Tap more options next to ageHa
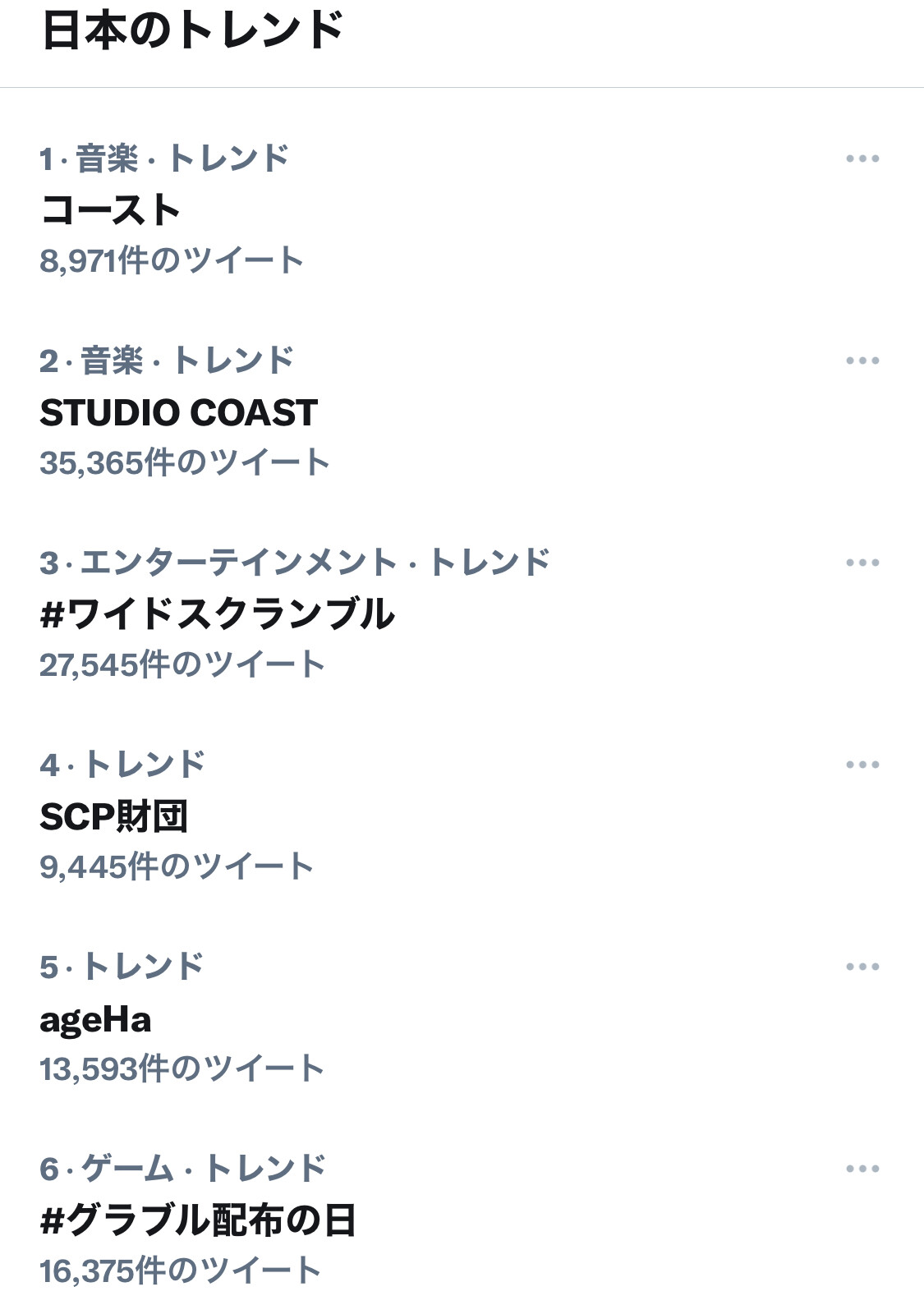The width and height of the screenshot is (924, 1305). [x=862, y=967]
